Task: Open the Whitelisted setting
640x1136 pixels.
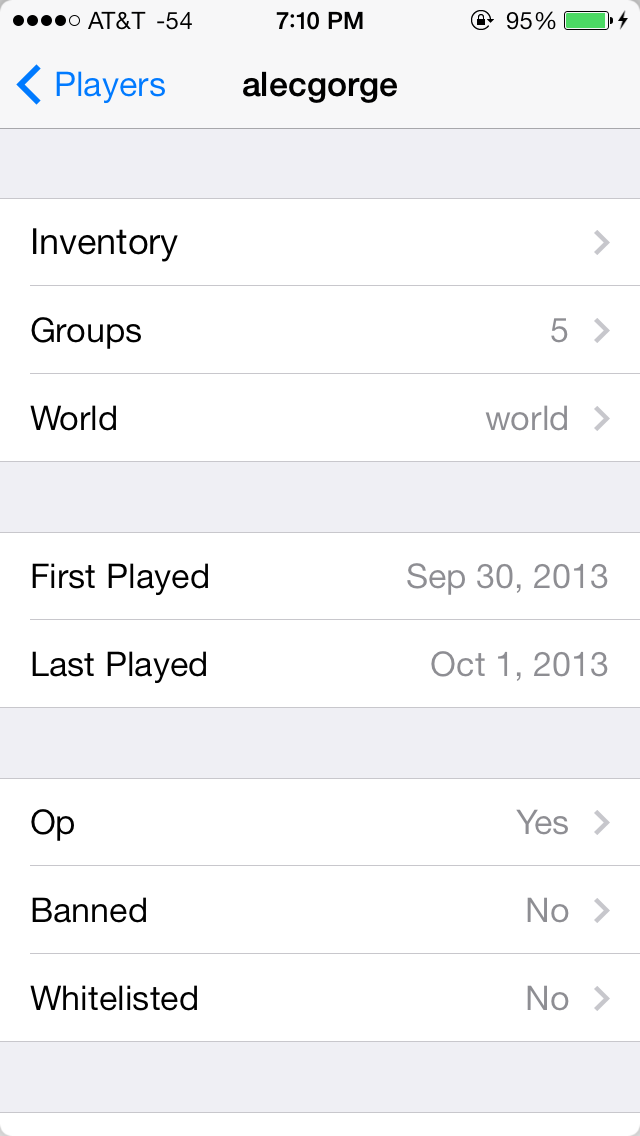Action: (x=320, y=998)
